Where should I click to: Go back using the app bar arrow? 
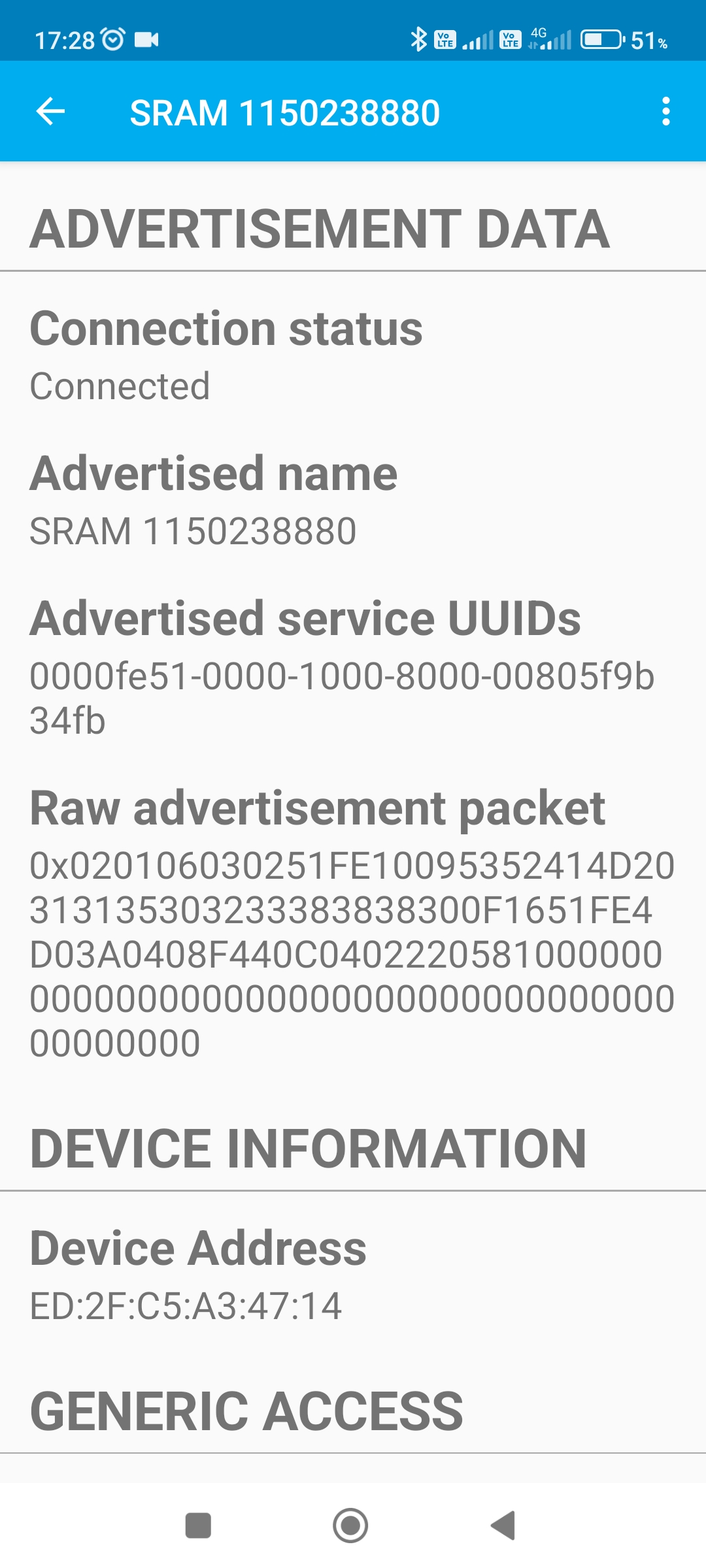[x=50, y=111]
